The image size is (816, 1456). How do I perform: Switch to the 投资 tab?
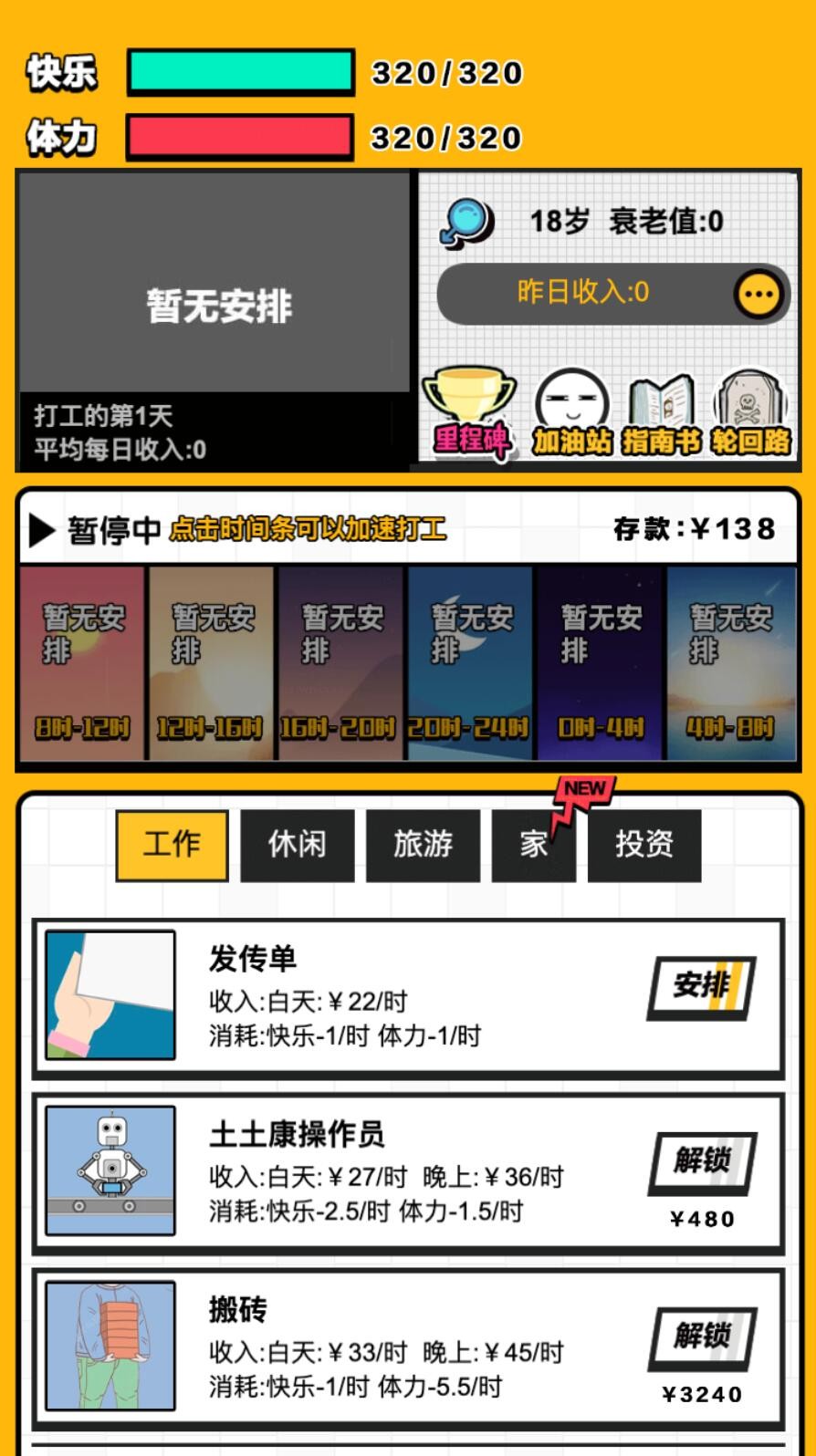643,845
